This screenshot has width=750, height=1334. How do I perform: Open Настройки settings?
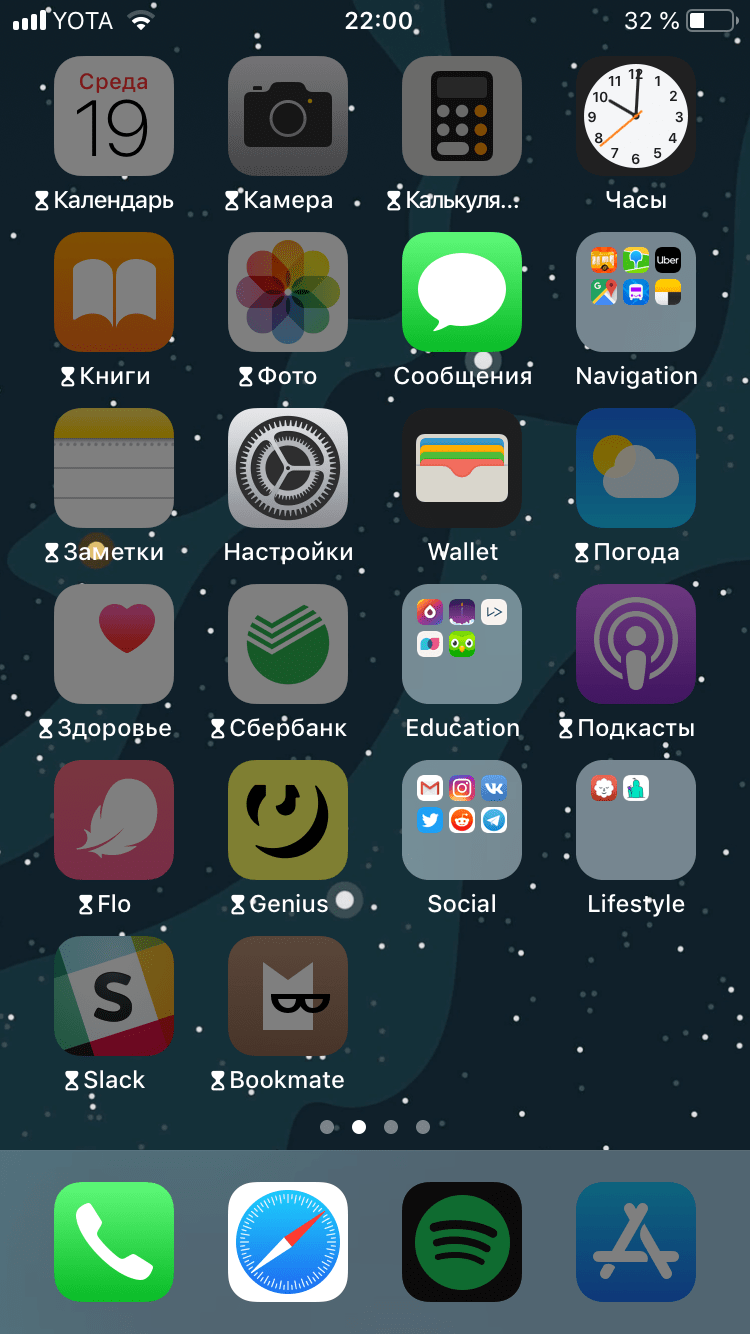(x=288, y=468)
